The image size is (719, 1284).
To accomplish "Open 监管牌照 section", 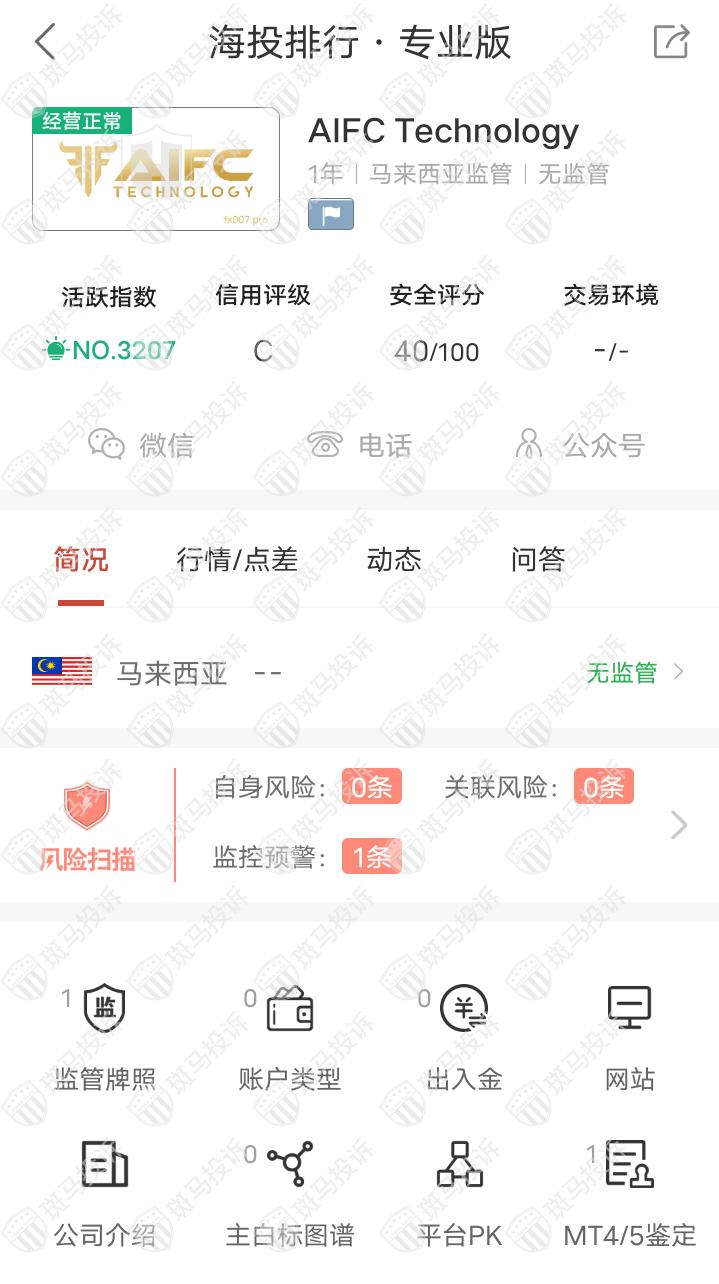I will point(105,1038).
